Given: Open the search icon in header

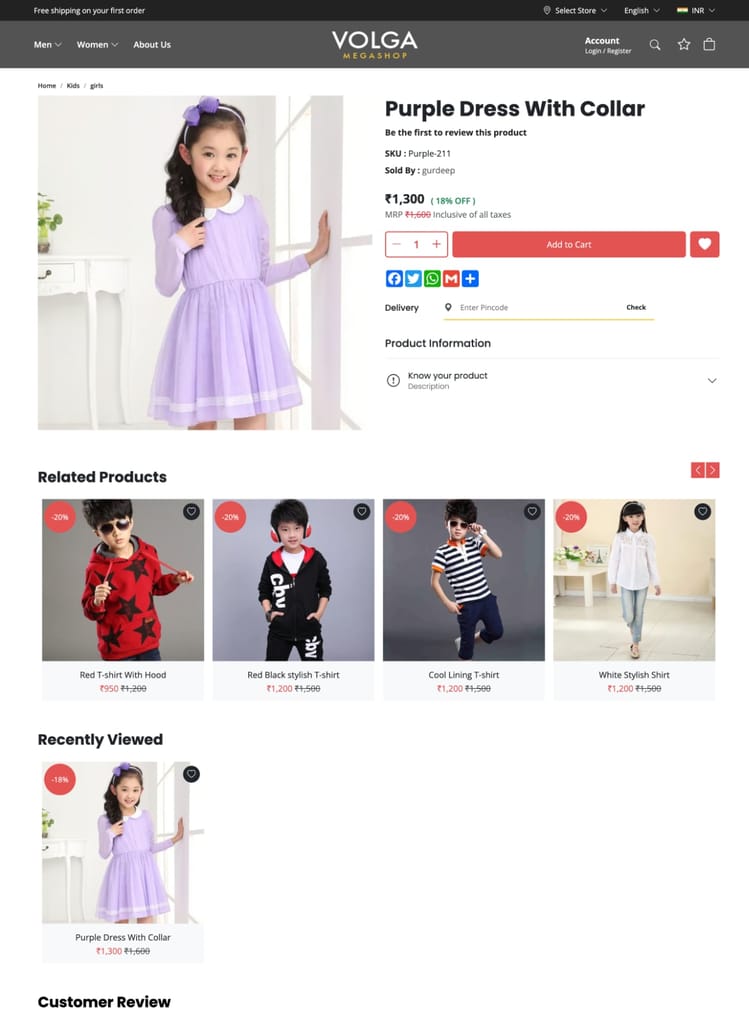Looking at the screenshot, I should [655, 44].
